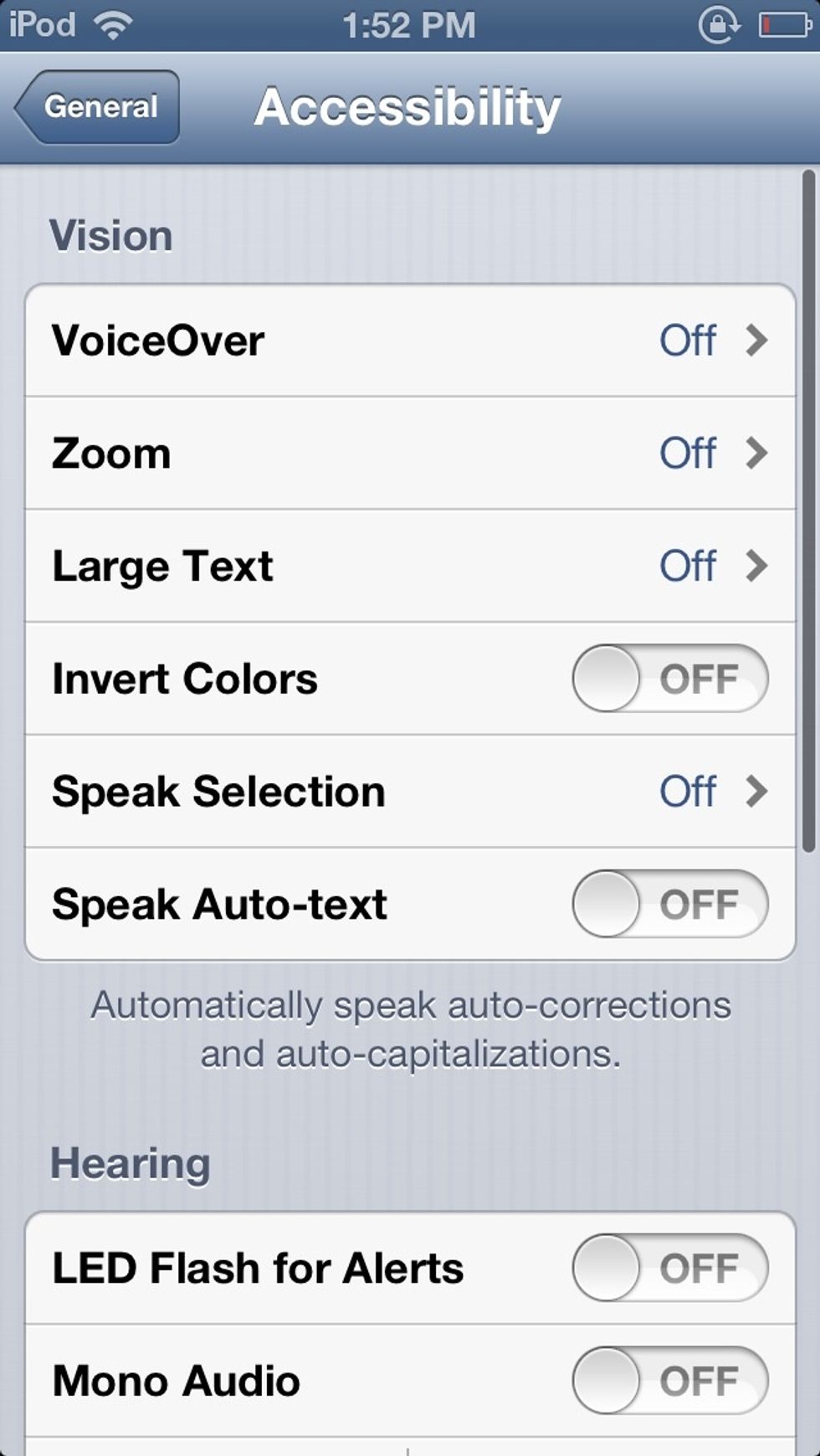Tap the Speak Selection row label
Image resolution: width=820 pixels, height=1456 pixels.
(x=218, y=791)
